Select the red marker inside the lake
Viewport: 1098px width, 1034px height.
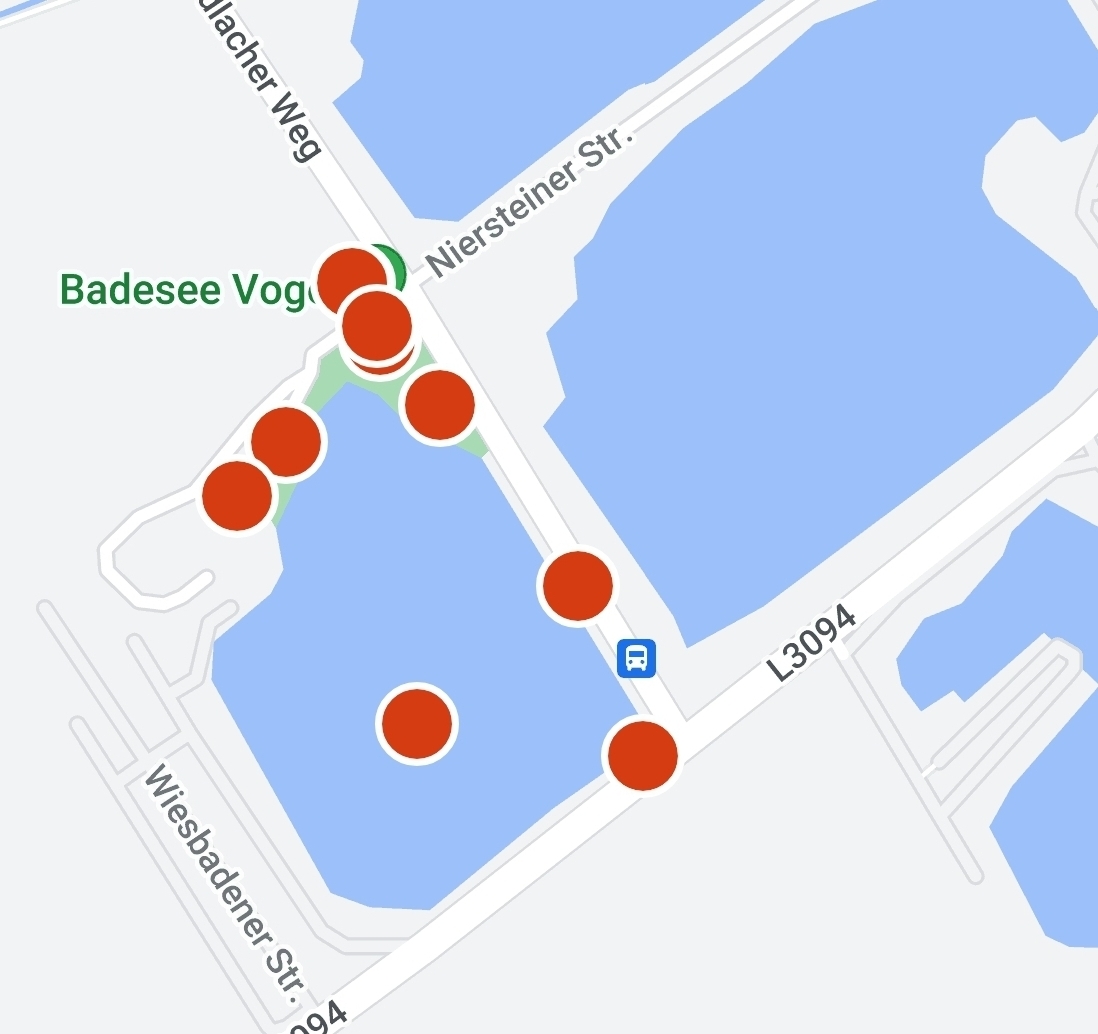pos(417,723)
